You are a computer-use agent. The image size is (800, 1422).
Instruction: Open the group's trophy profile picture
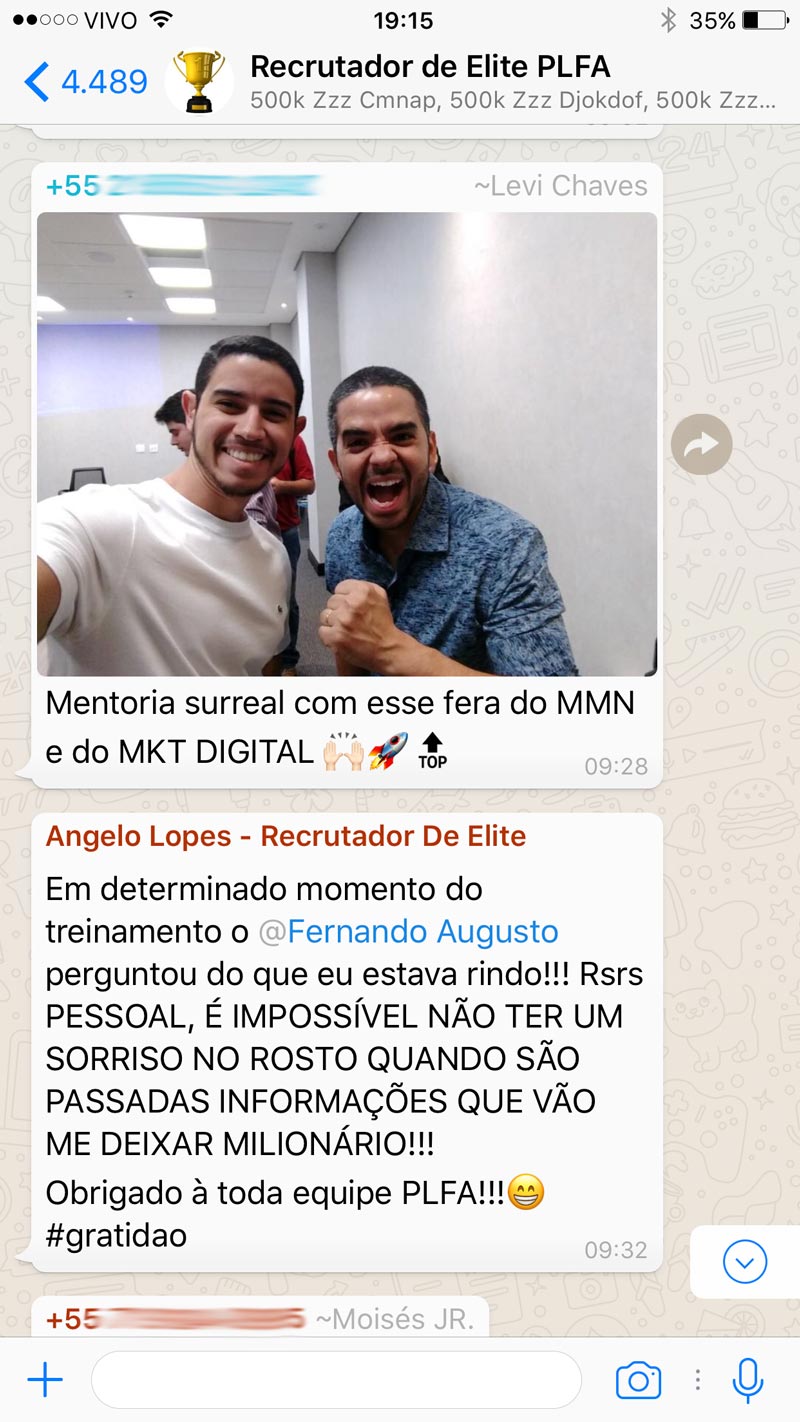click(x=199, y=82)
